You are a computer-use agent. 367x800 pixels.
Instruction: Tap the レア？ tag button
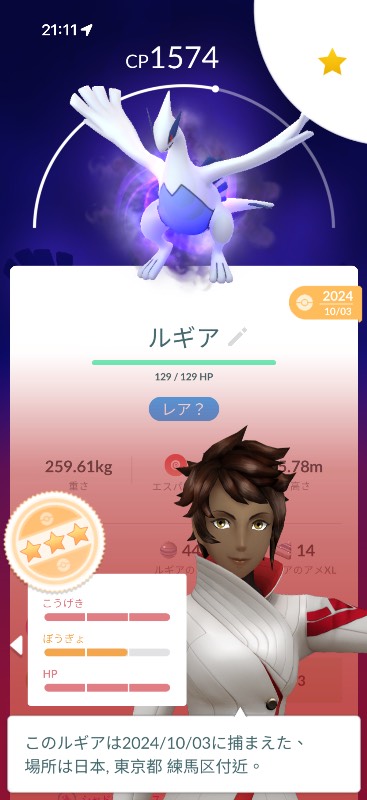point(184,409)
